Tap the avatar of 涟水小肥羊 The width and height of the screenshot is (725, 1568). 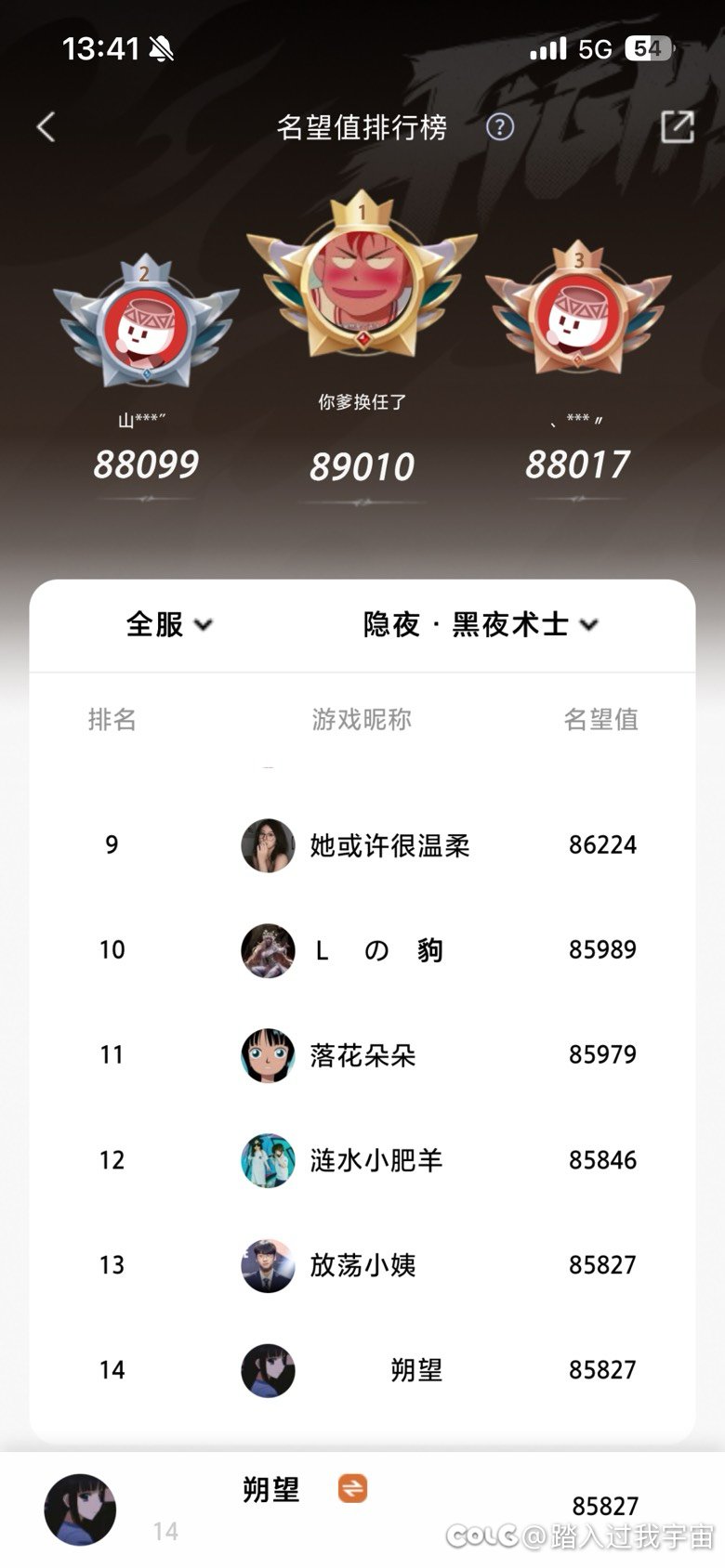269,1160
